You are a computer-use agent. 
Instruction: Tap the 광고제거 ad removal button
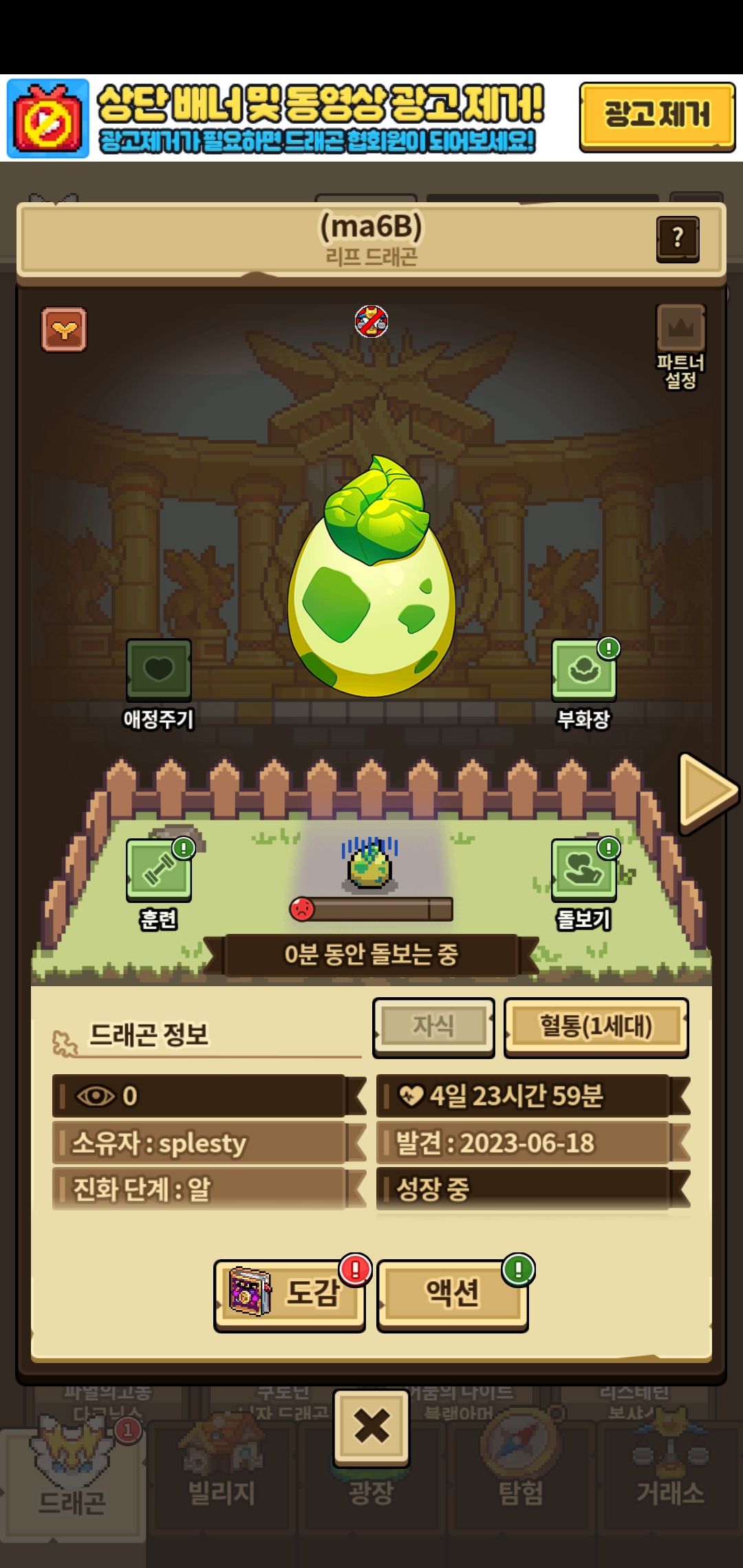657,116
